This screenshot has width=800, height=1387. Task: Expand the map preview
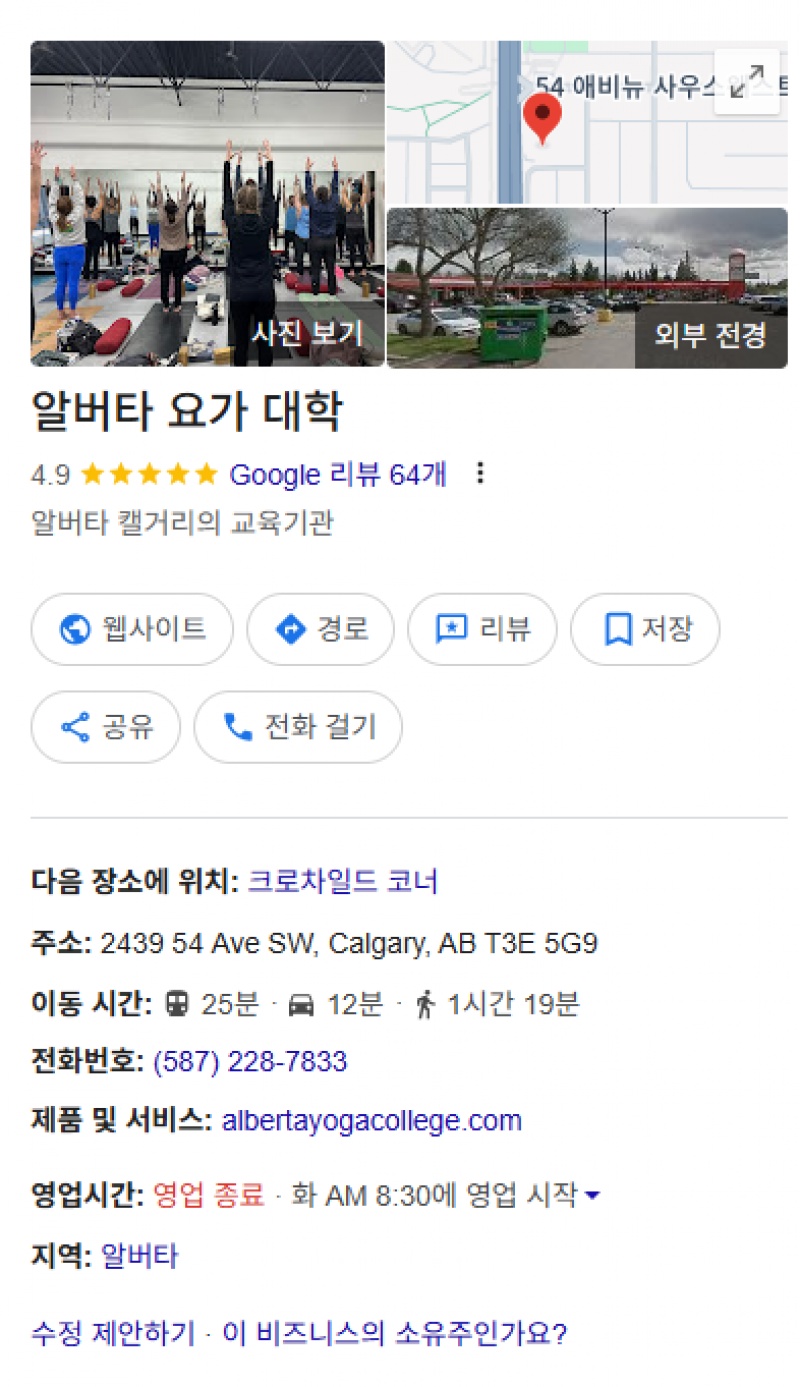click(x=746, y=82)
